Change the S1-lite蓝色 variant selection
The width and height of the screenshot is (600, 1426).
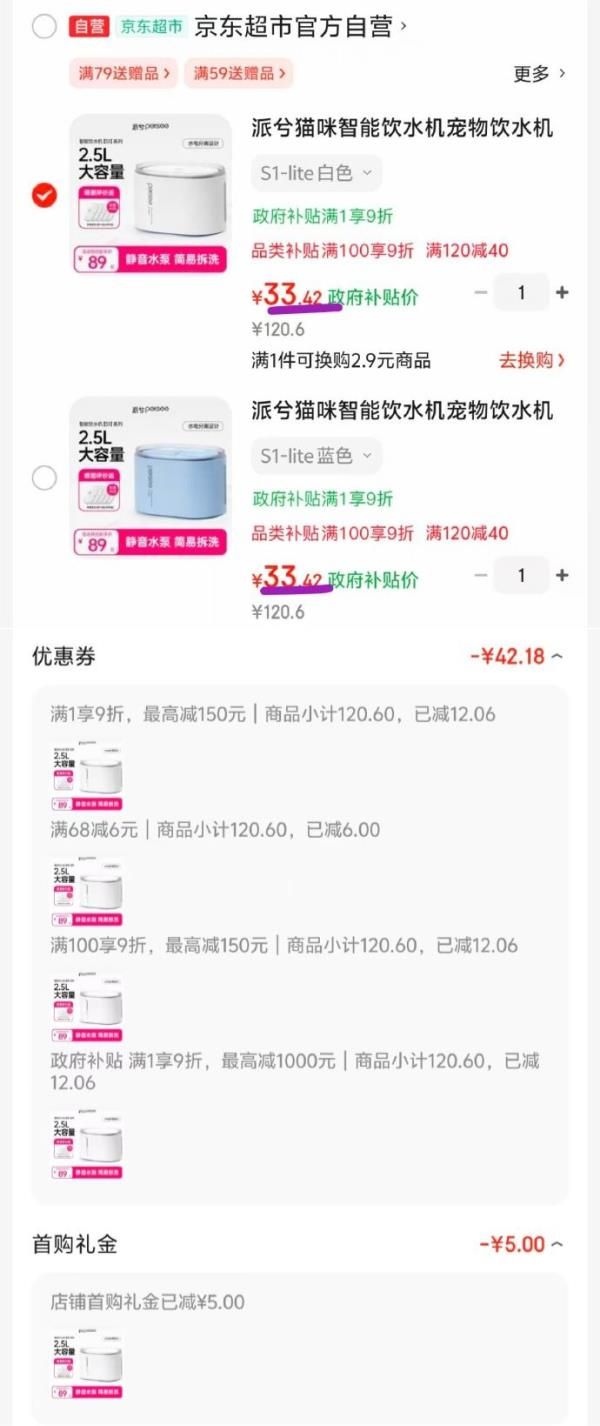pyautogui.click(x=316, y=456)
